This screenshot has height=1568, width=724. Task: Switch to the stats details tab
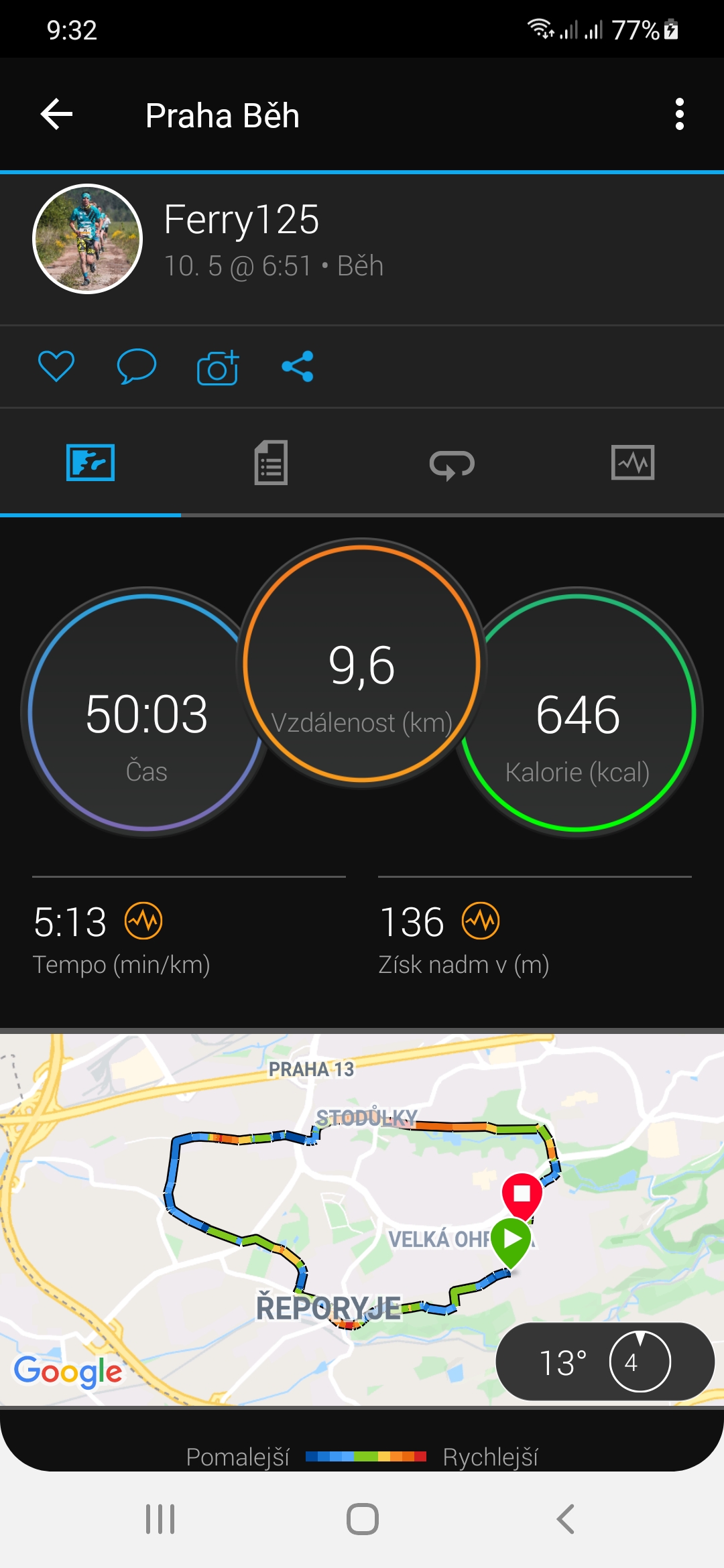coord(271,462)
